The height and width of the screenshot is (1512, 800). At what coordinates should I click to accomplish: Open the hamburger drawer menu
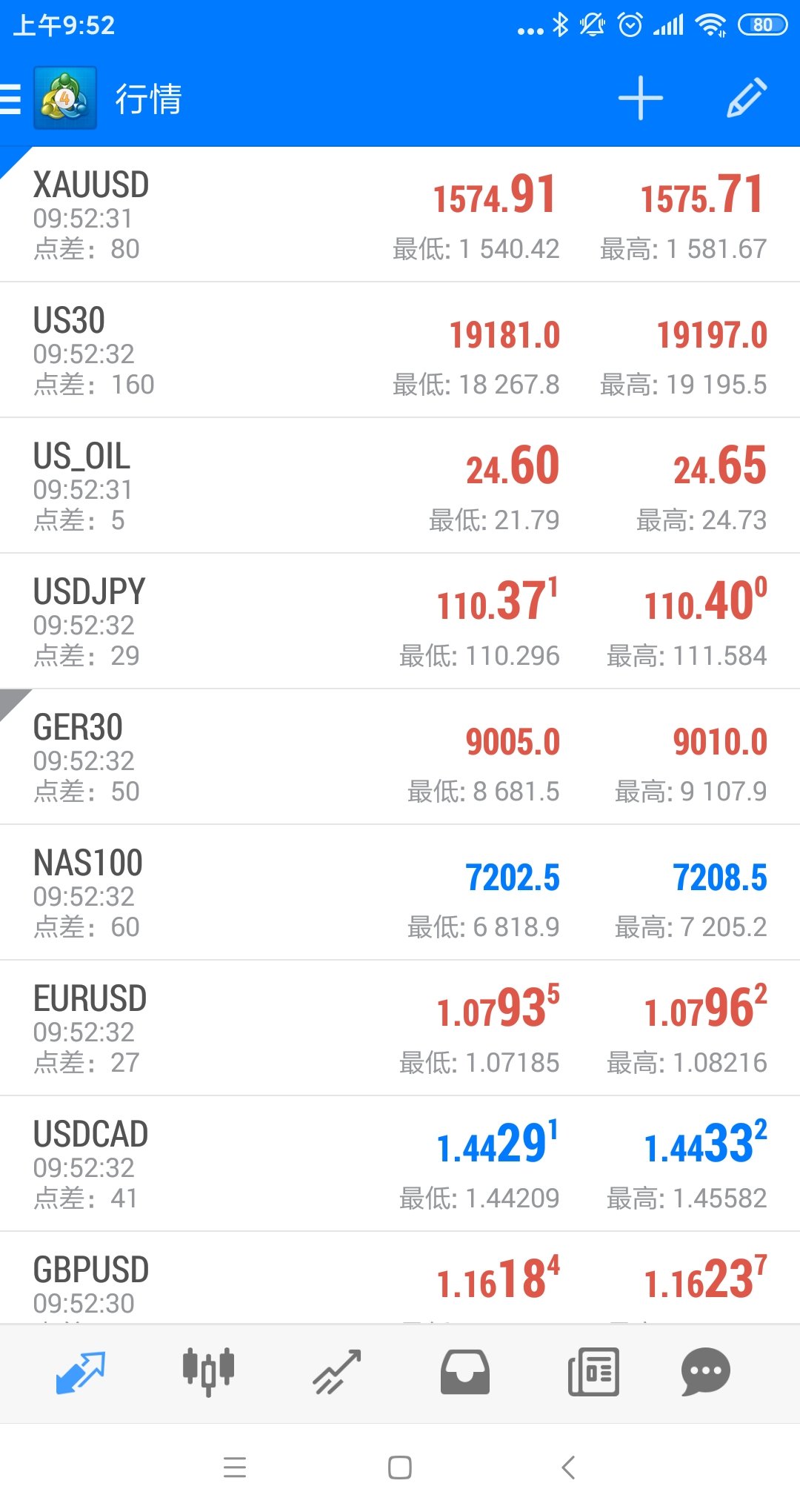coord(10,99)
